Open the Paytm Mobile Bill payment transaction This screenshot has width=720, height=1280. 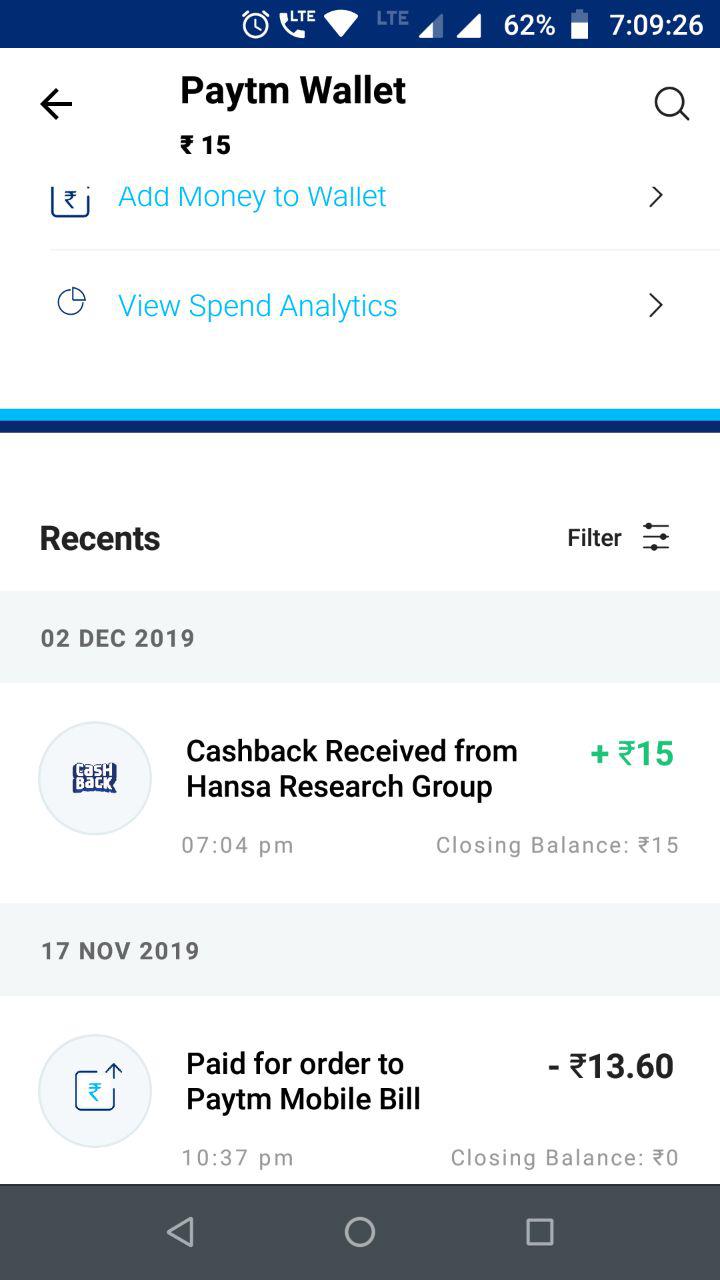tap(360, 1092)
